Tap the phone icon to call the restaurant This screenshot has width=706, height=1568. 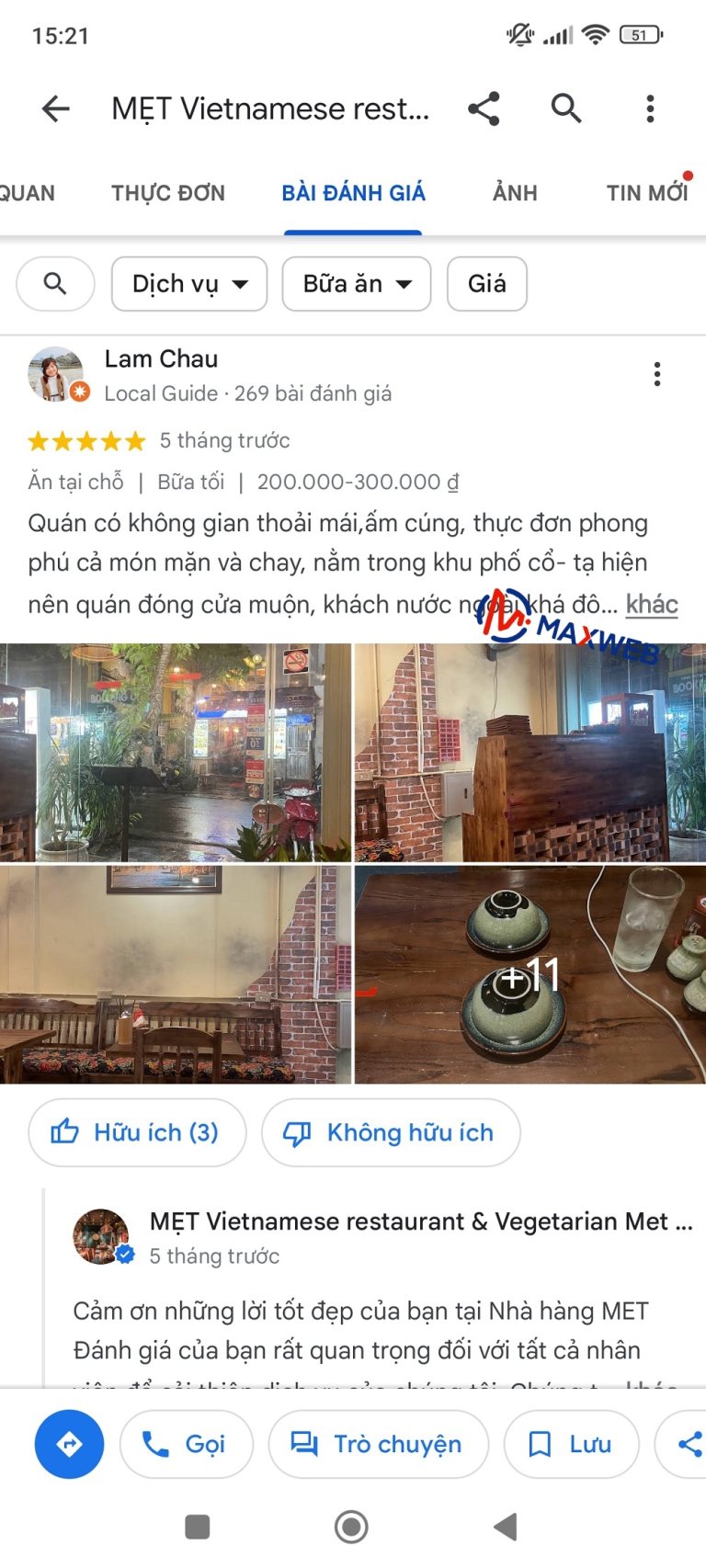186,1444
